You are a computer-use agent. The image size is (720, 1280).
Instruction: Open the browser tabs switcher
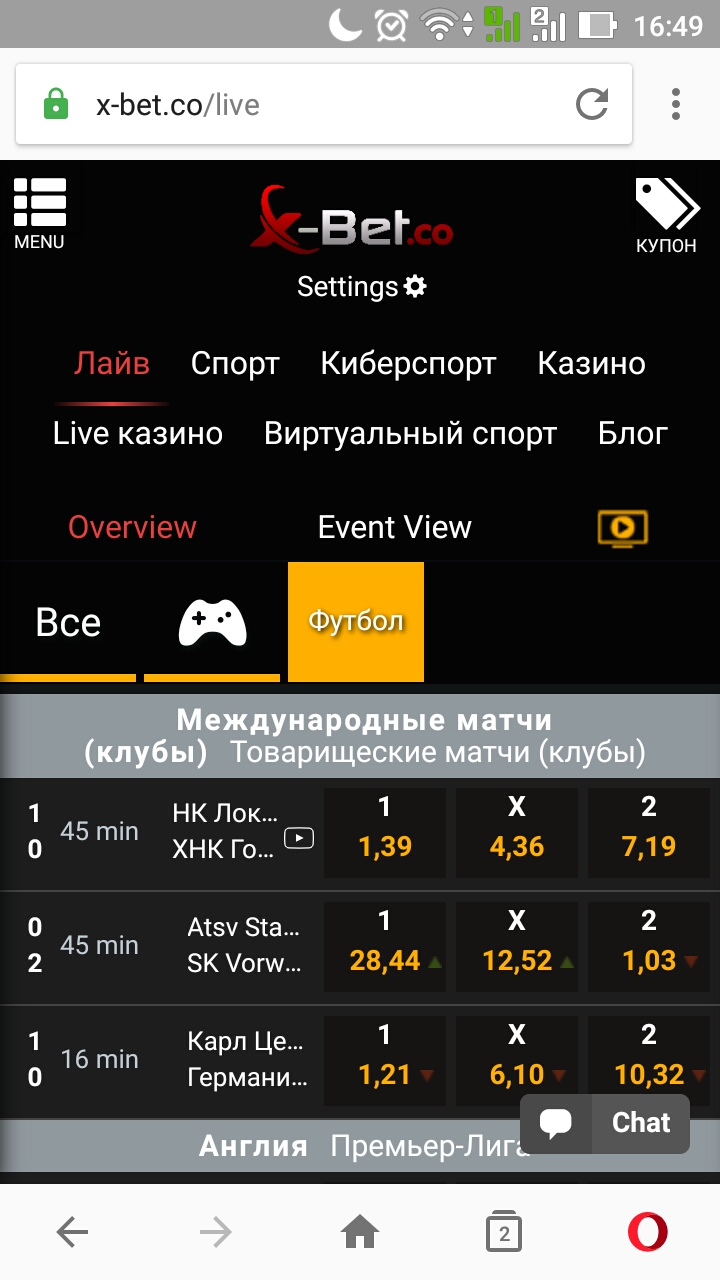tap(503, 1233)
